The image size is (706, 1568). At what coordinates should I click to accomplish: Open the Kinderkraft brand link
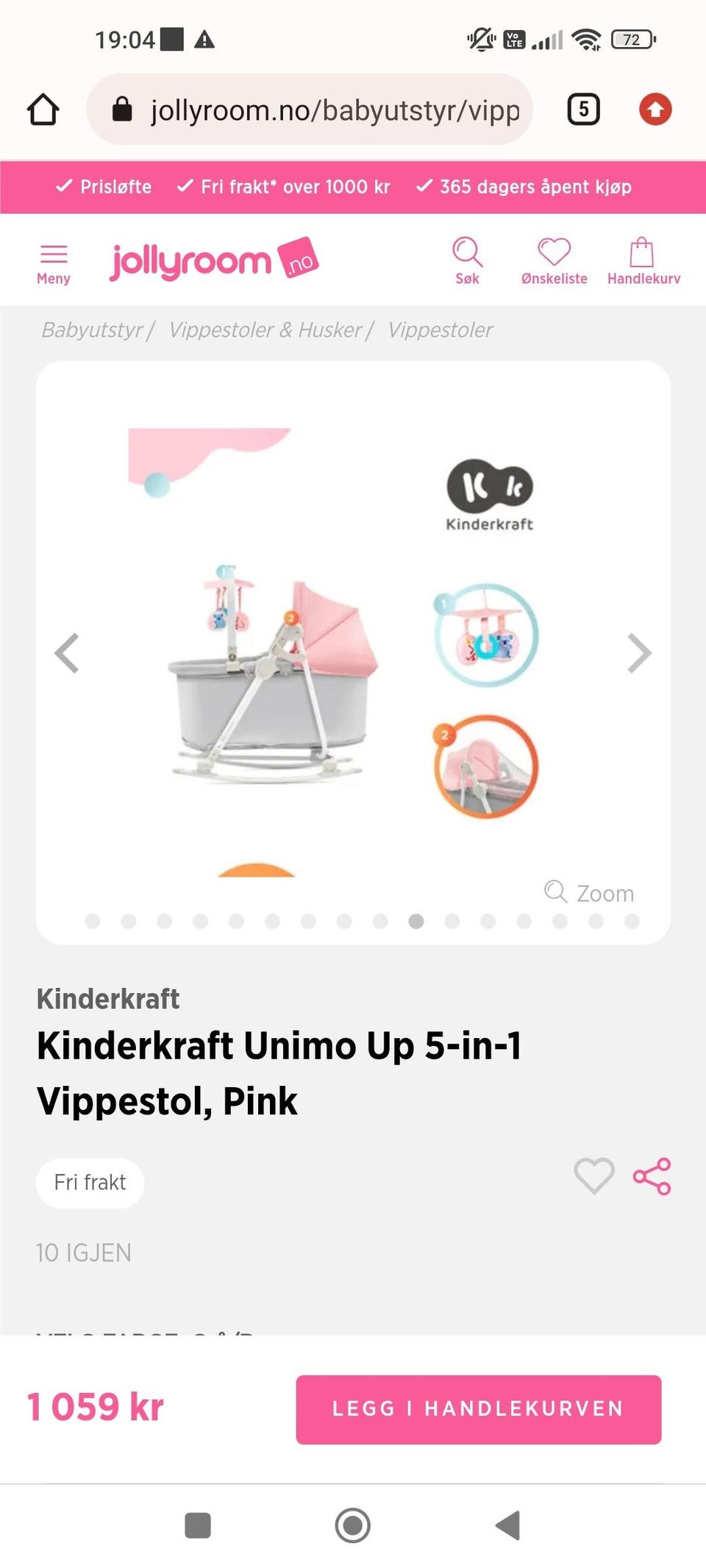point(108,998)
